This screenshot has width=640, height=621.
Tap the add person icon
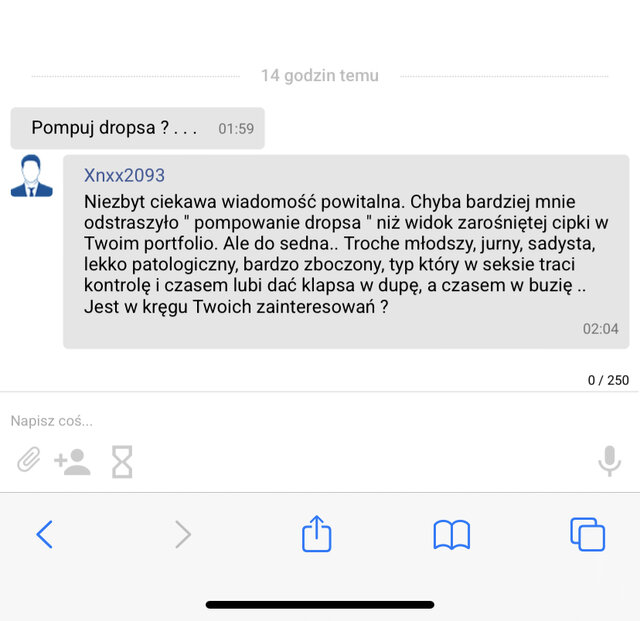[72, 461]
